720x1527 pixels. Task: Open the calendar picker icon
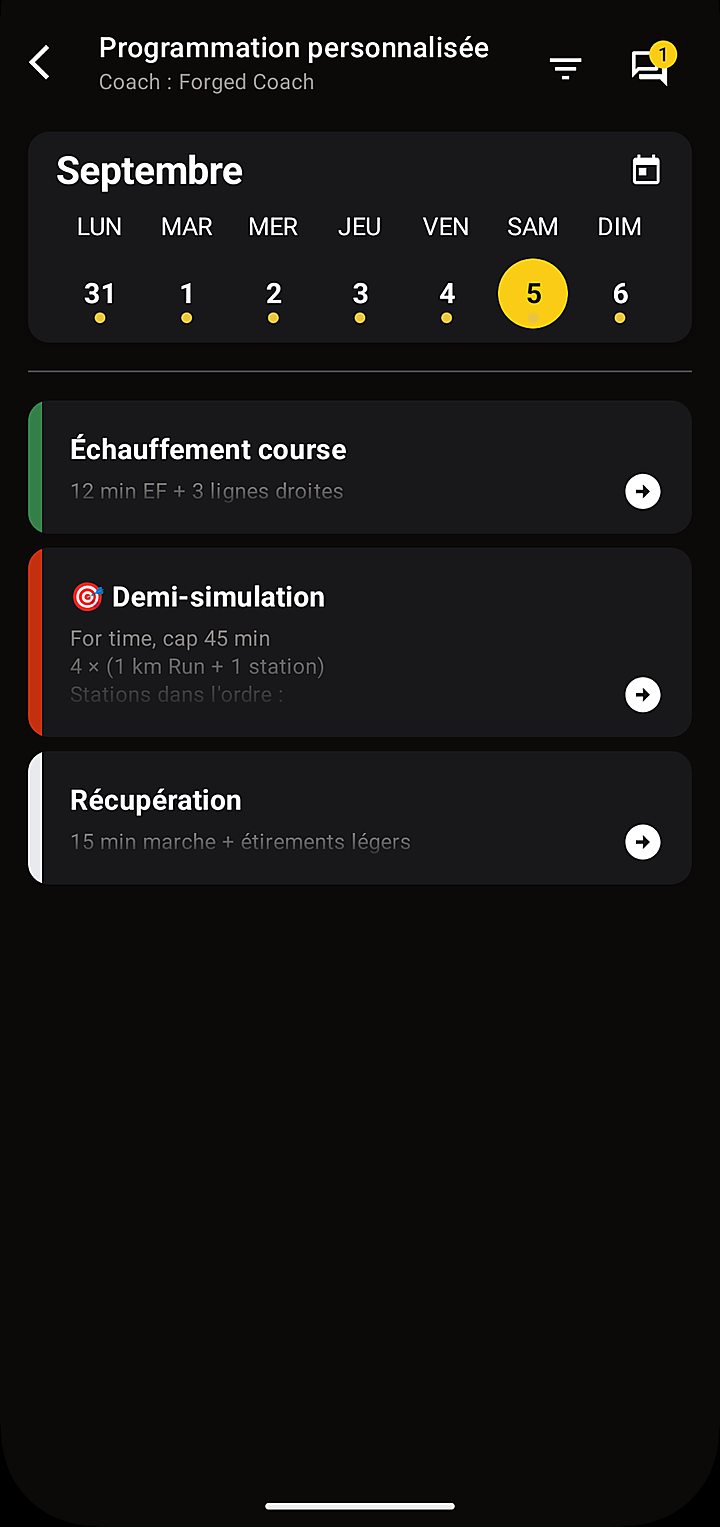(647, 170)
